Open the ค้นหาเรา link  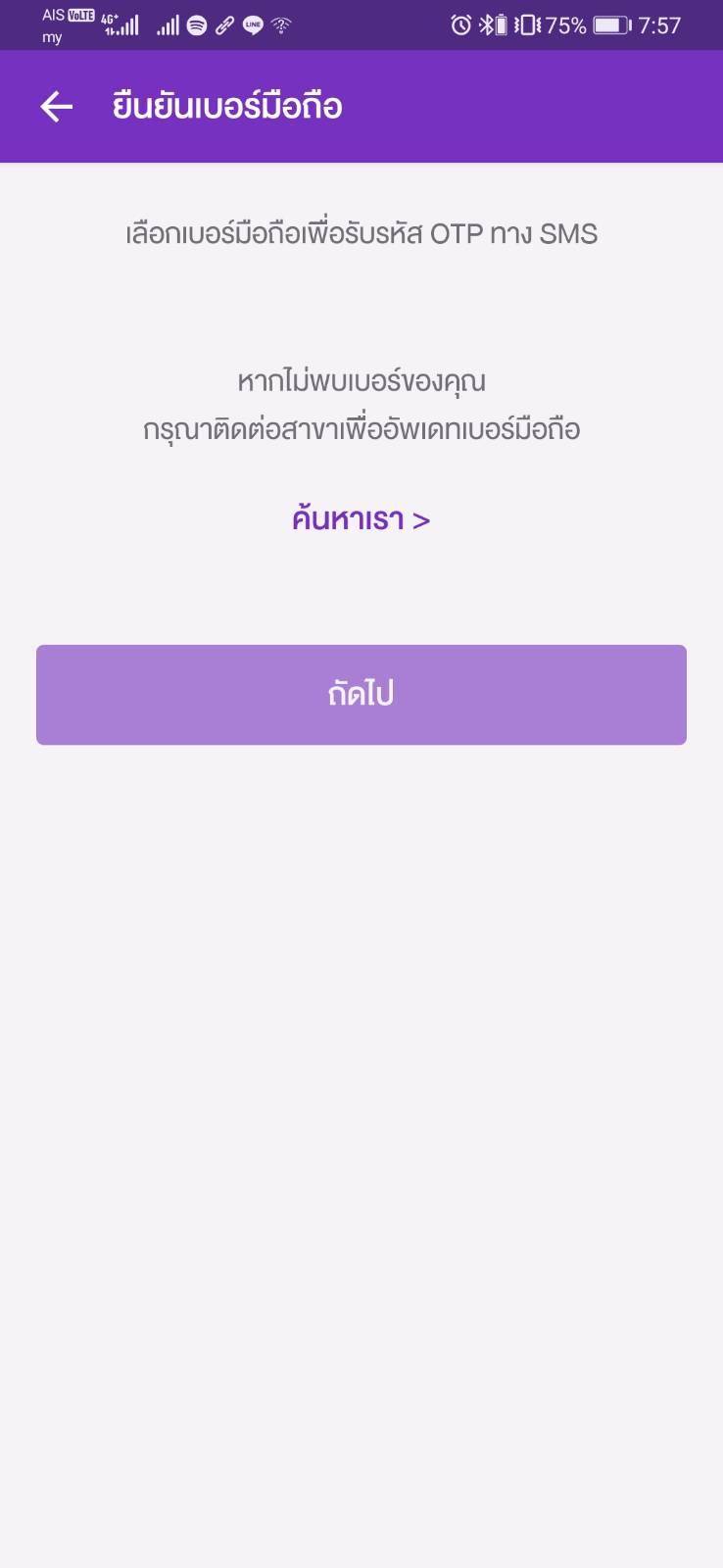[361, 518]
